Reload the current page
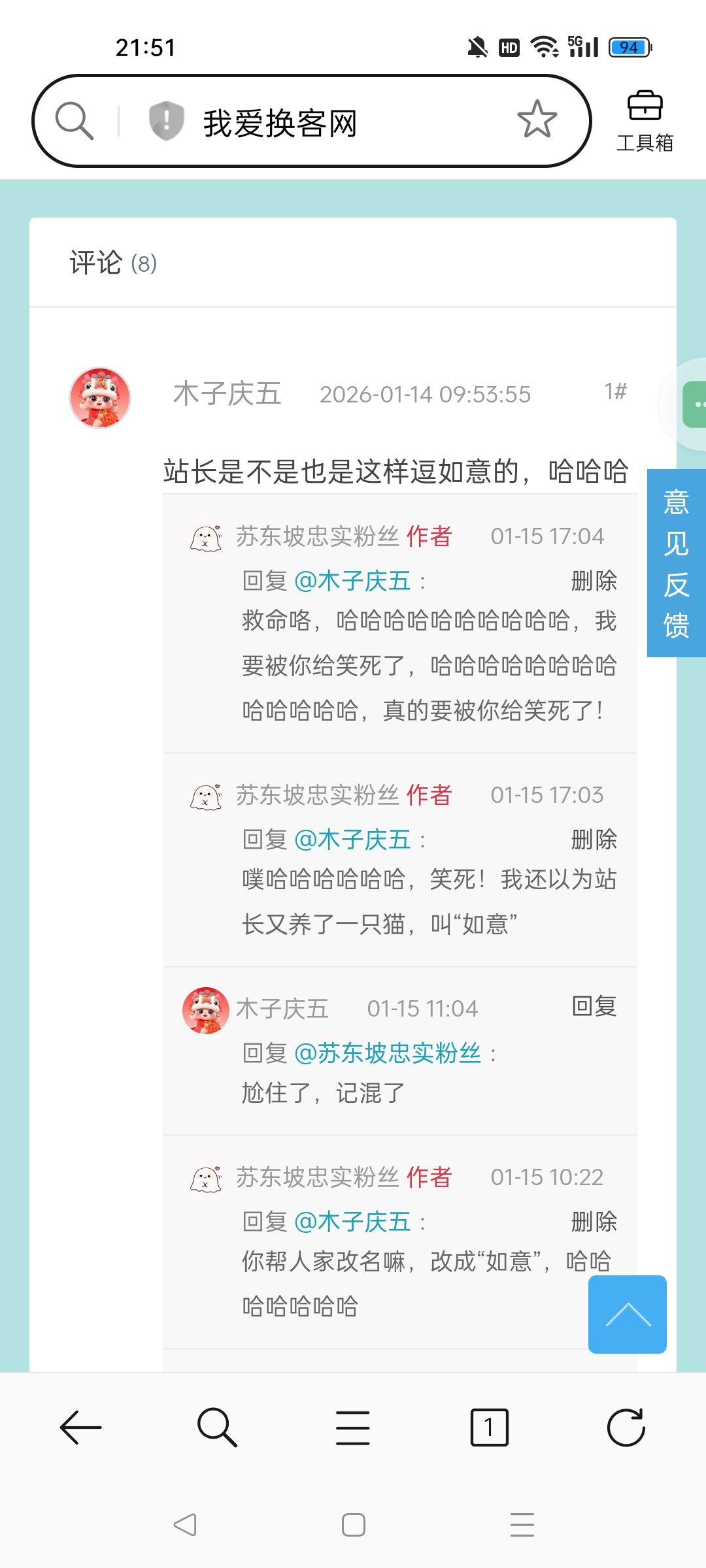Image resolution: width=706 pixels, height=1568 pixels. 626,1428
